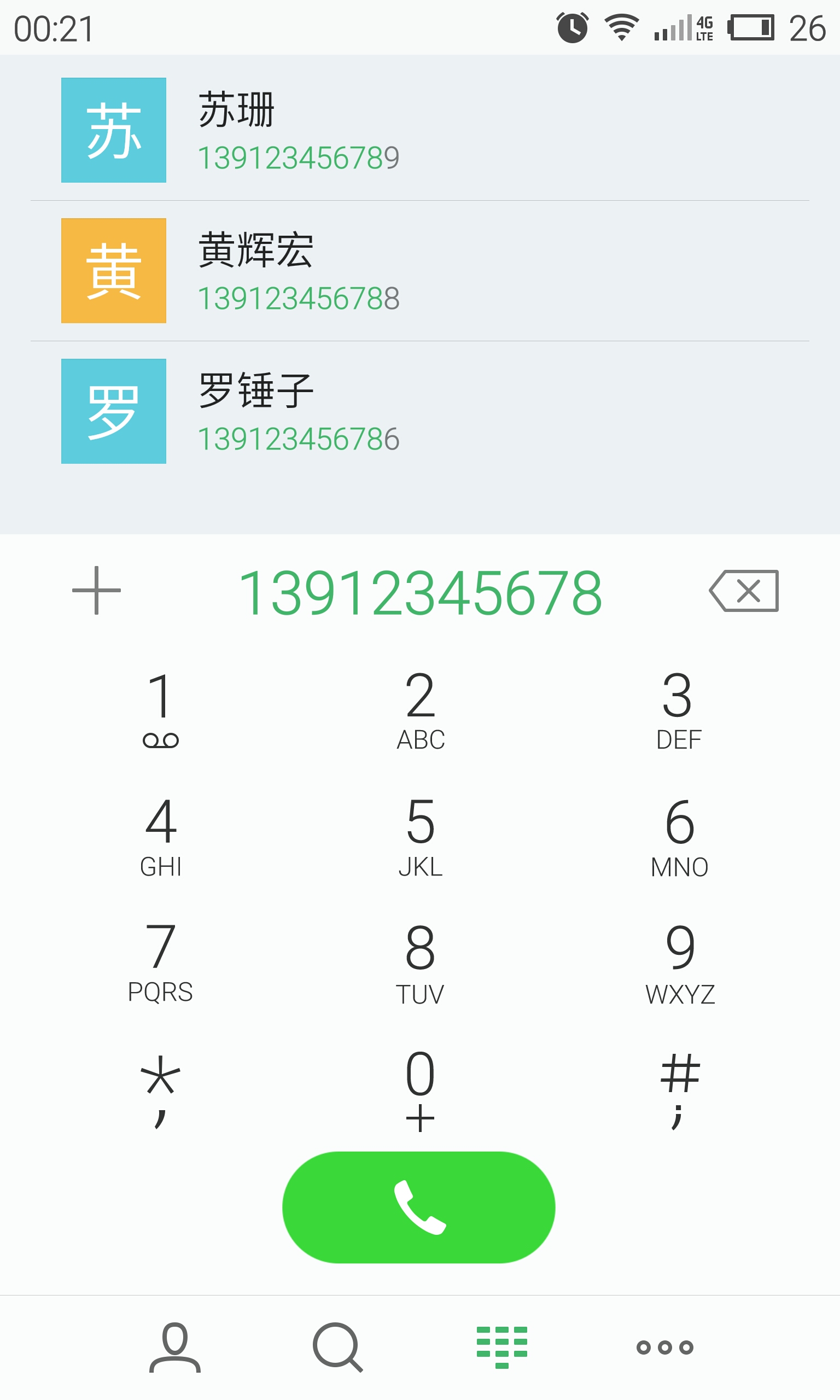Viewport: 840px width, 1400px height.
Task: Select contact 黄辉宏 in the list
Action: pos(420,271)
